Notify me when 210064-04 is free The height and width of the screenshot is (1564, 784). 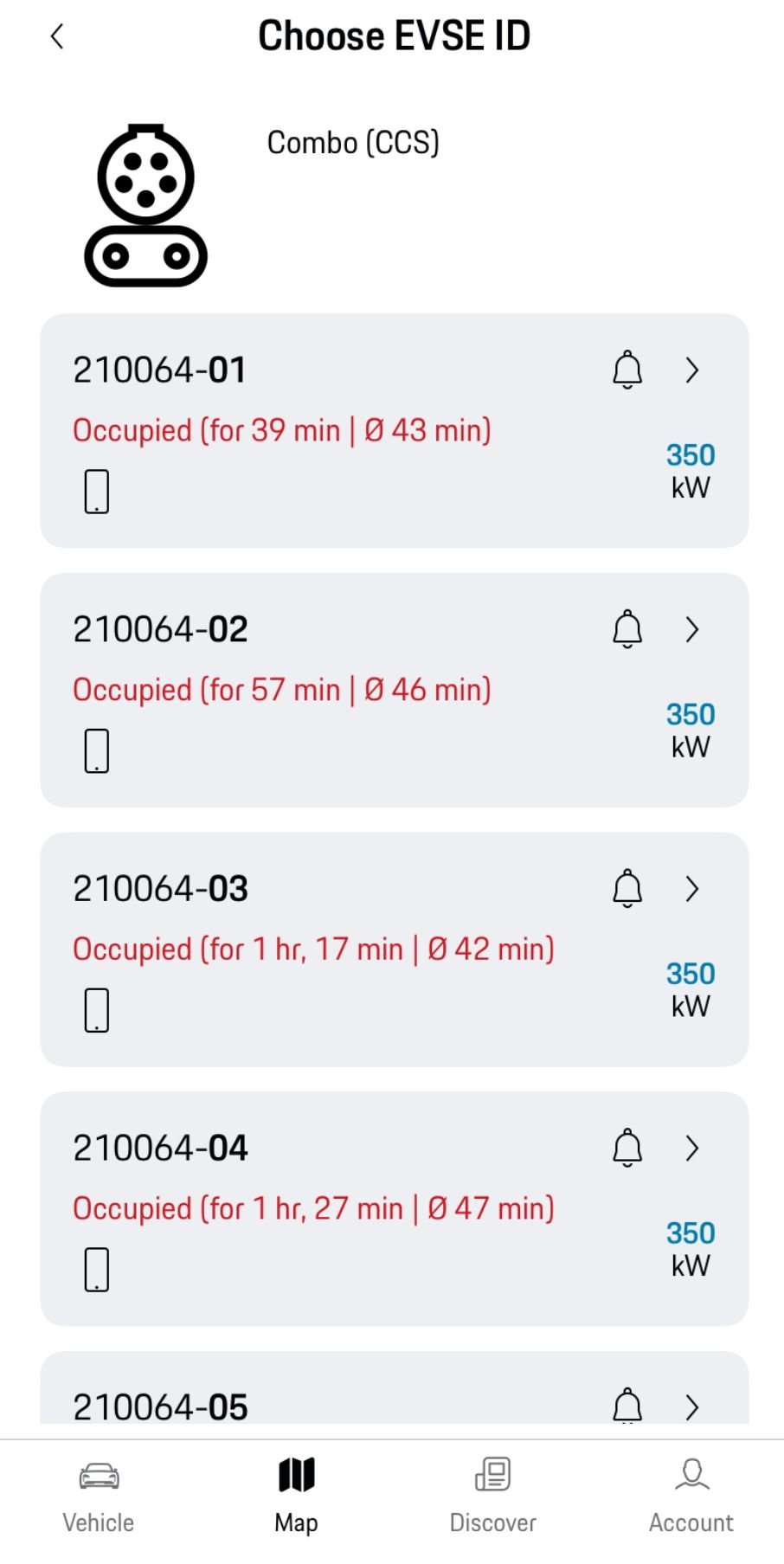pos(627,1149)
